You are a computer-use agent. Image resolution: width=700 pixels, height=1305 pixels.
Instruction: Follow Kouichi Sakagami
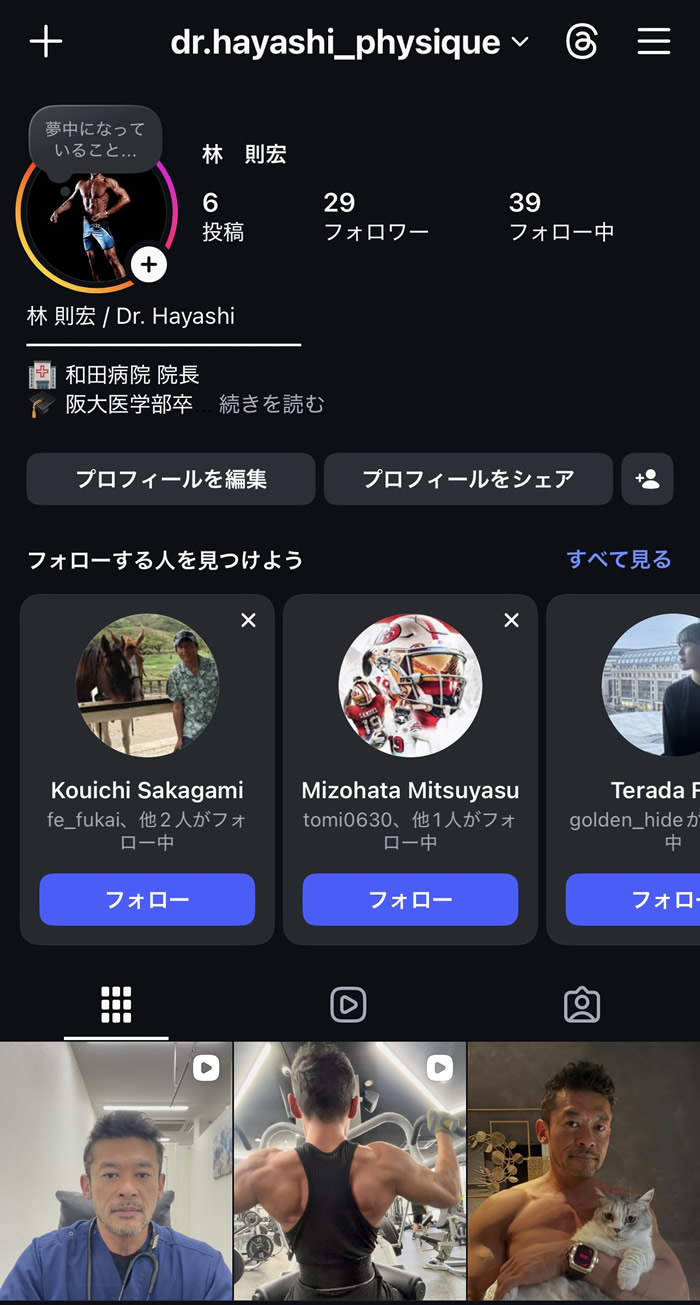point(147,899)
